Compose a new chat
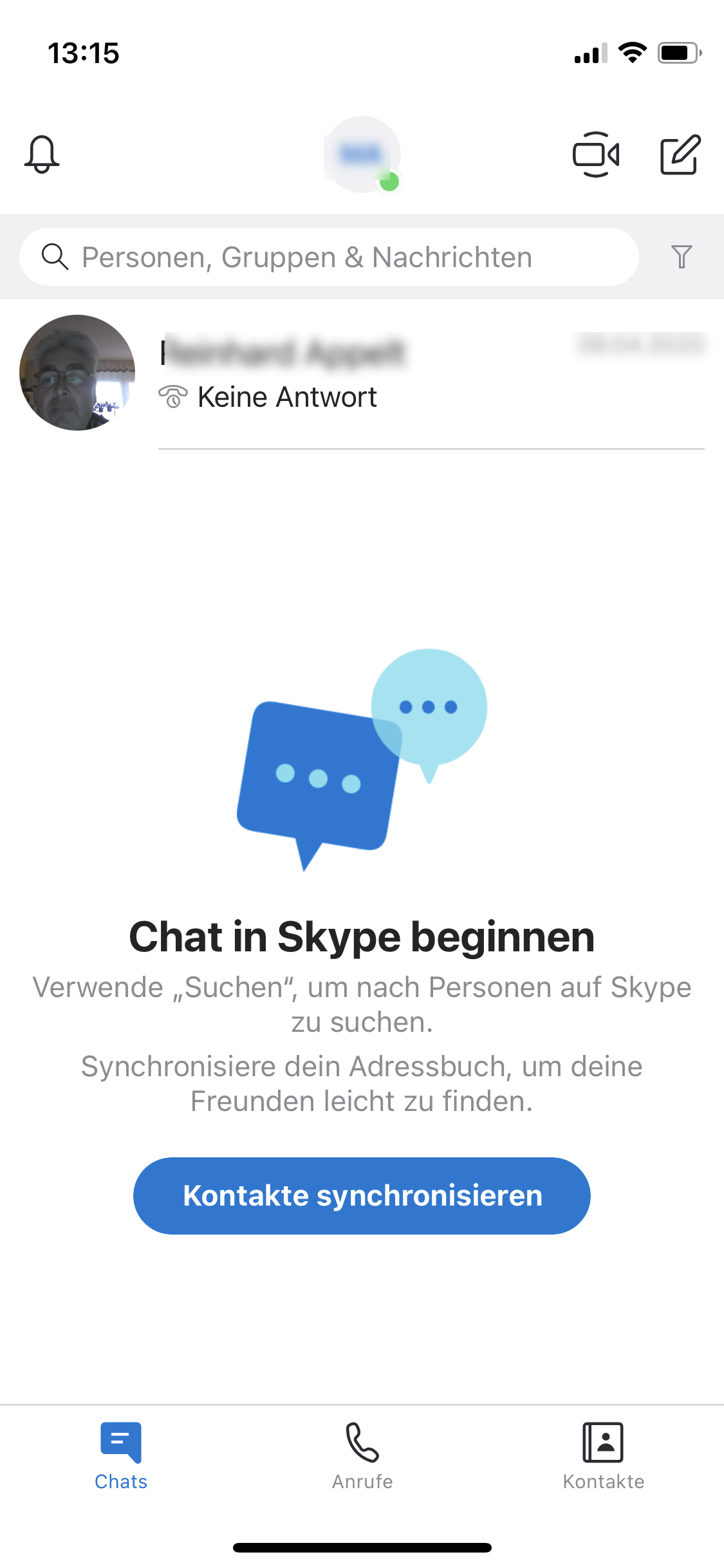The width and height of the screenshot is (724, 1568). pyautogui.click(x=680, y=154)
